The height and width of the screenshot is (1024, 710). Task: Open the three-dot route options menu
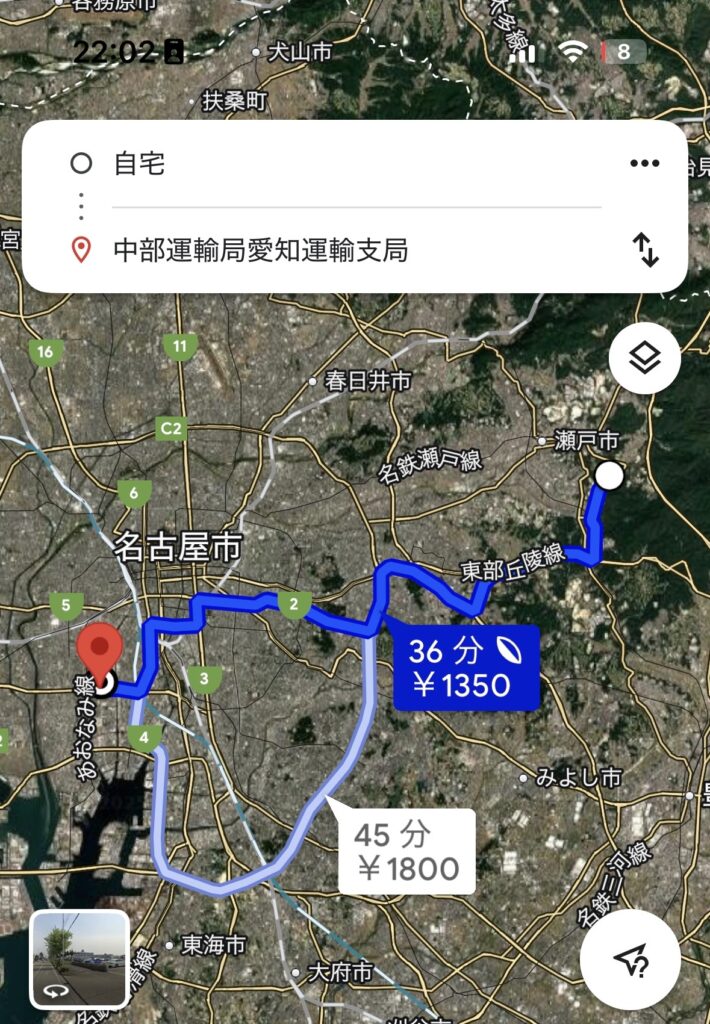(x=644, y=164)
